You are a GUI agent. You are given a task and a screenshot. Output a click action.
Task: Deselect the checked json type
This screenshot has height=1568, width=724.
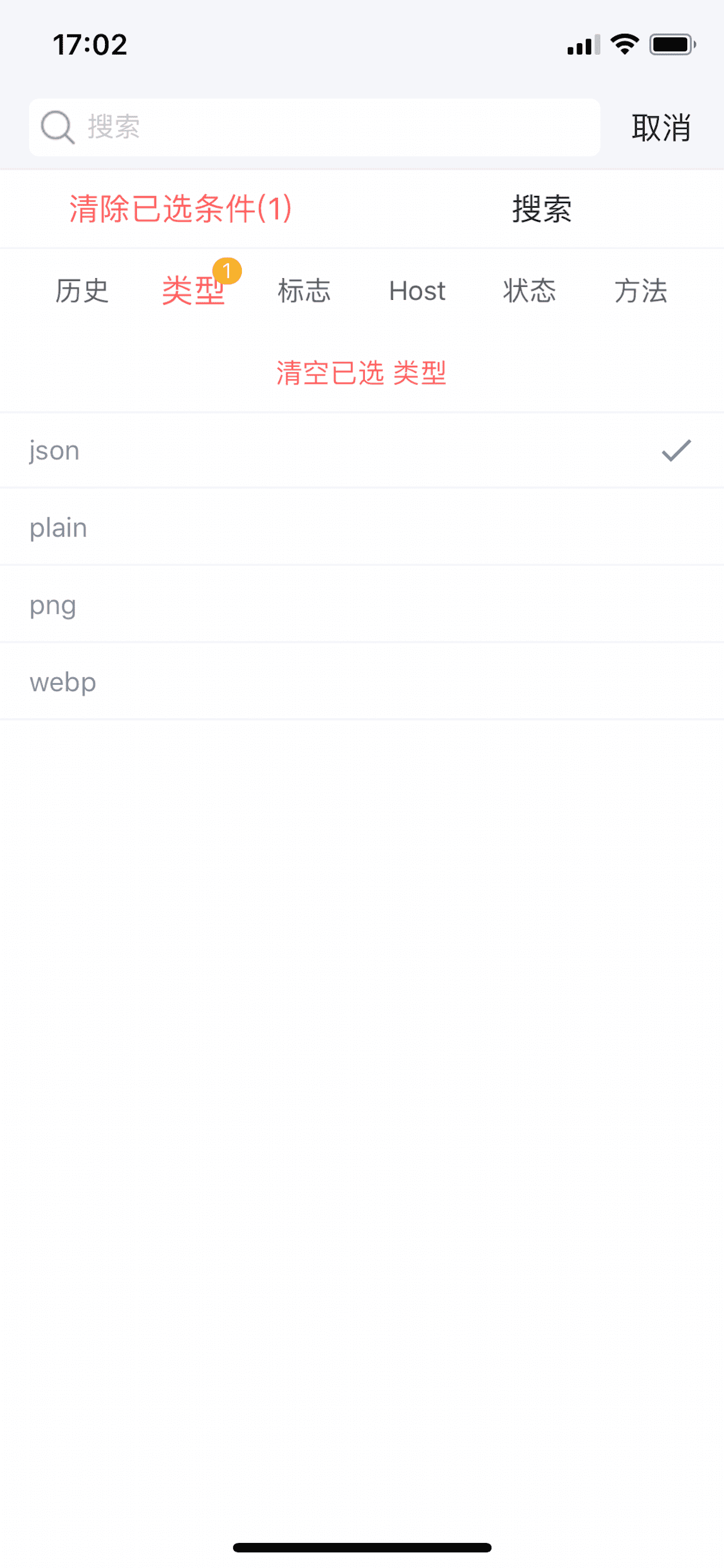point(361,450)
